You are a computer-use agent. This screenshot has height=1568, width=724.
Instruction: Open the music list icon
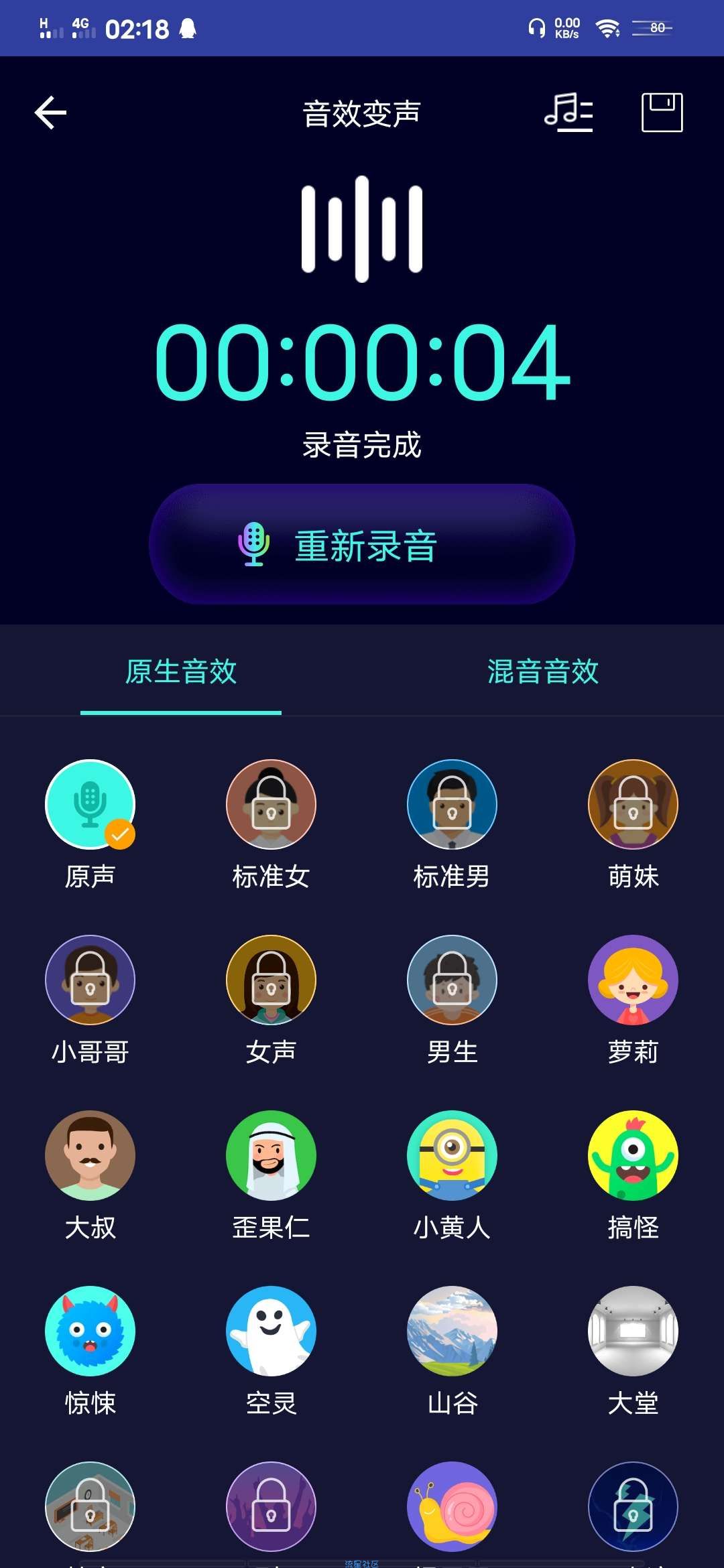pos(568,113)
